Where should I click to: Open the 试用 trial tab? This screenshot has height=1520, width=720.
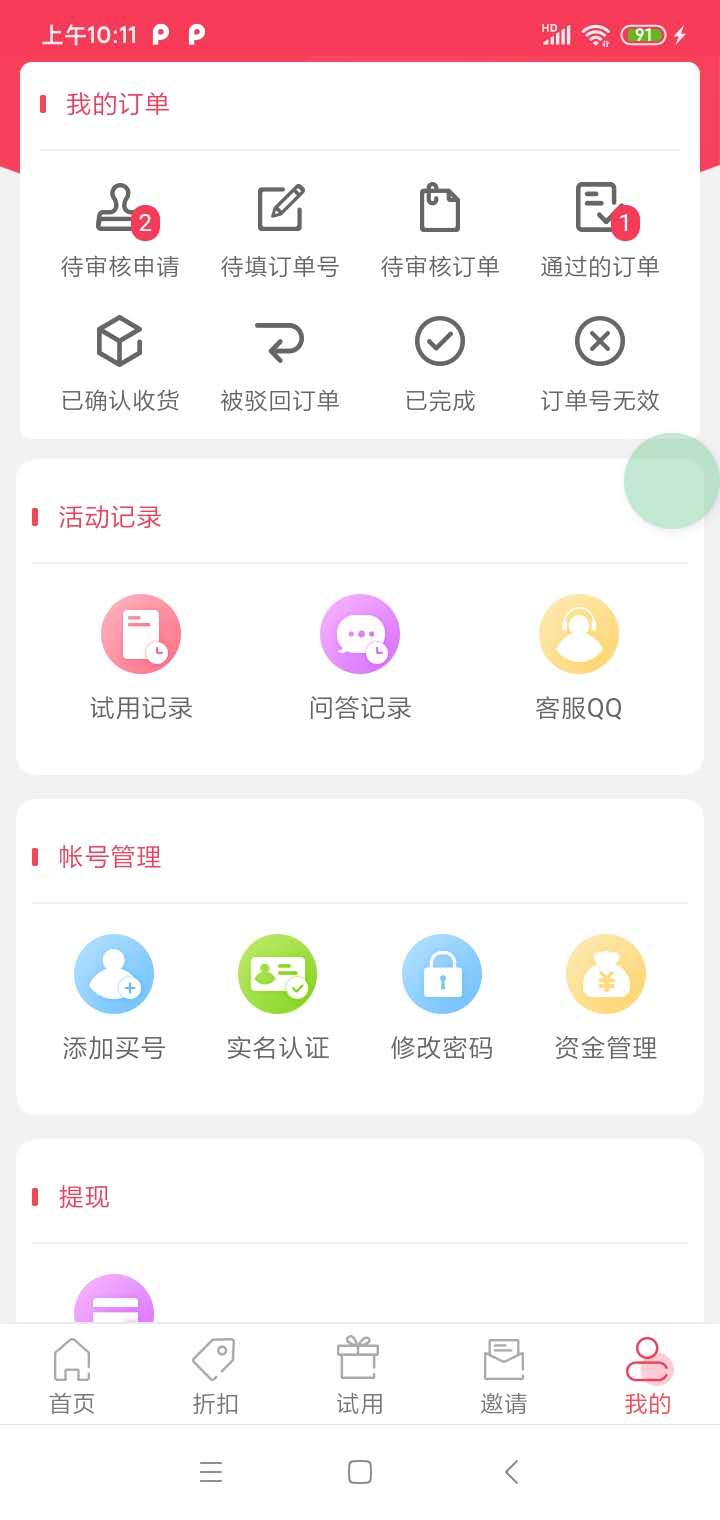[359, 1376]
